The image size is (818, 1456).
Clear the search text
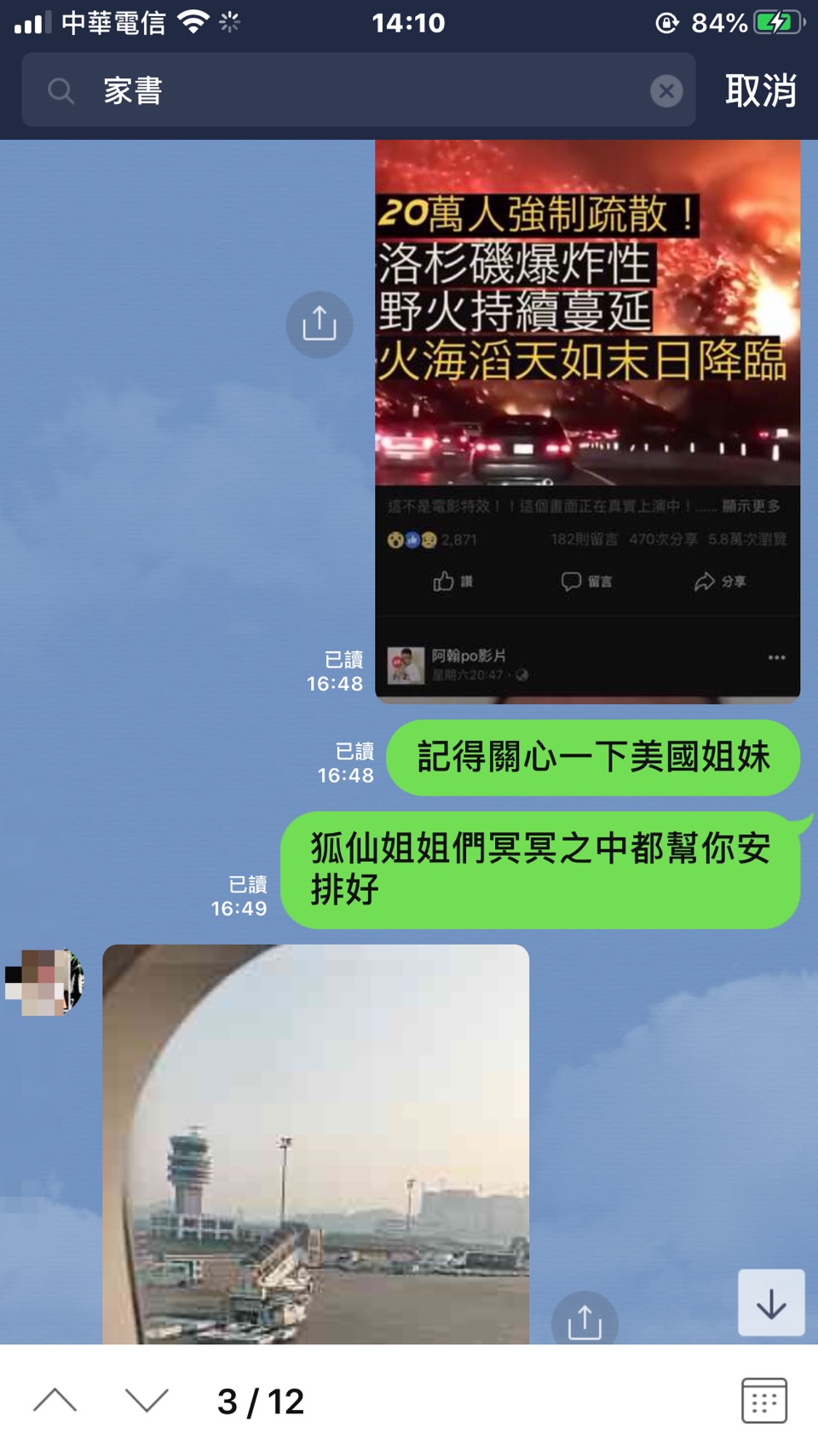coord(666,90)
